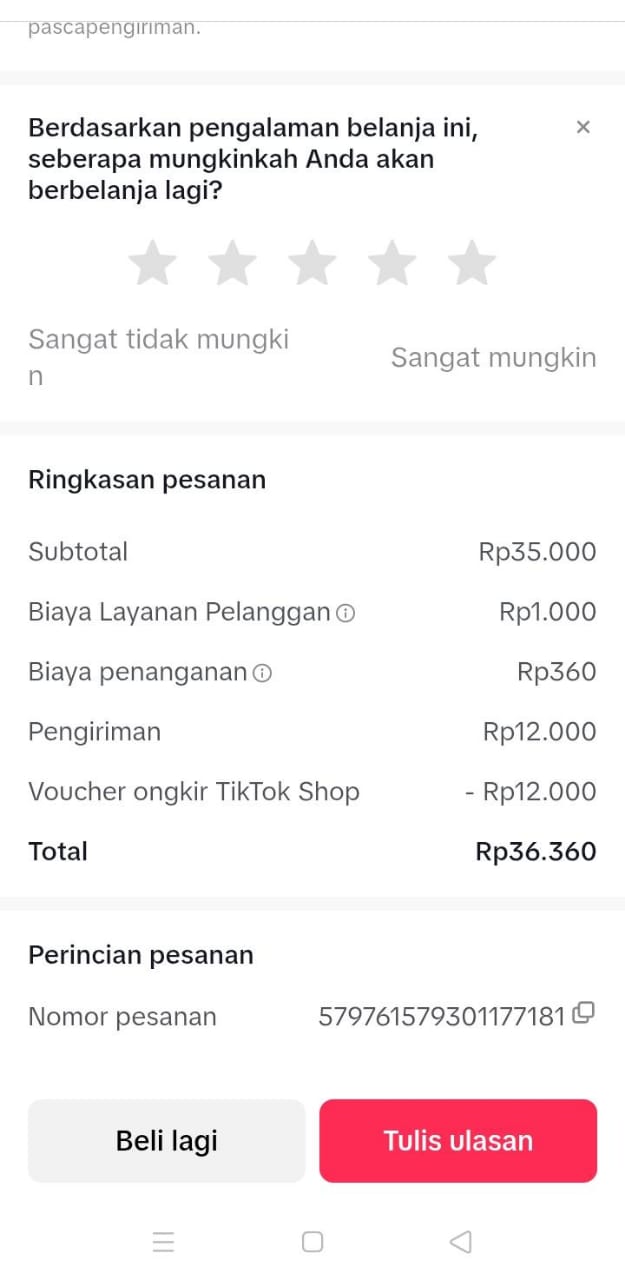Rate five stars, Sangat mungkin
Screen dimensions: 625x1280
click(471, 262)
